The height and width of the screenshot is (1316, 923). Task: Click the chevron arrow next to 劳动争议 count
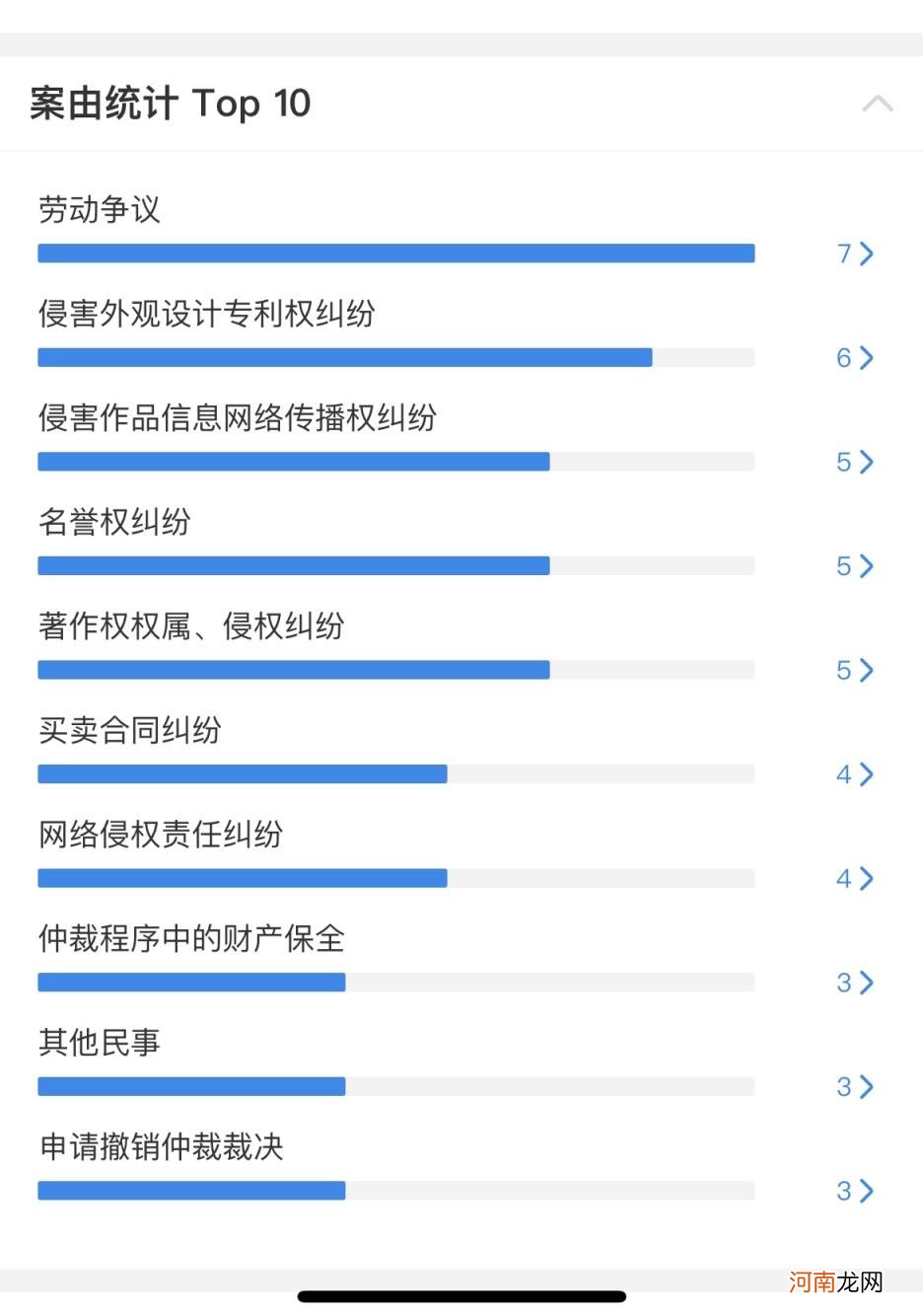point(867,254)
